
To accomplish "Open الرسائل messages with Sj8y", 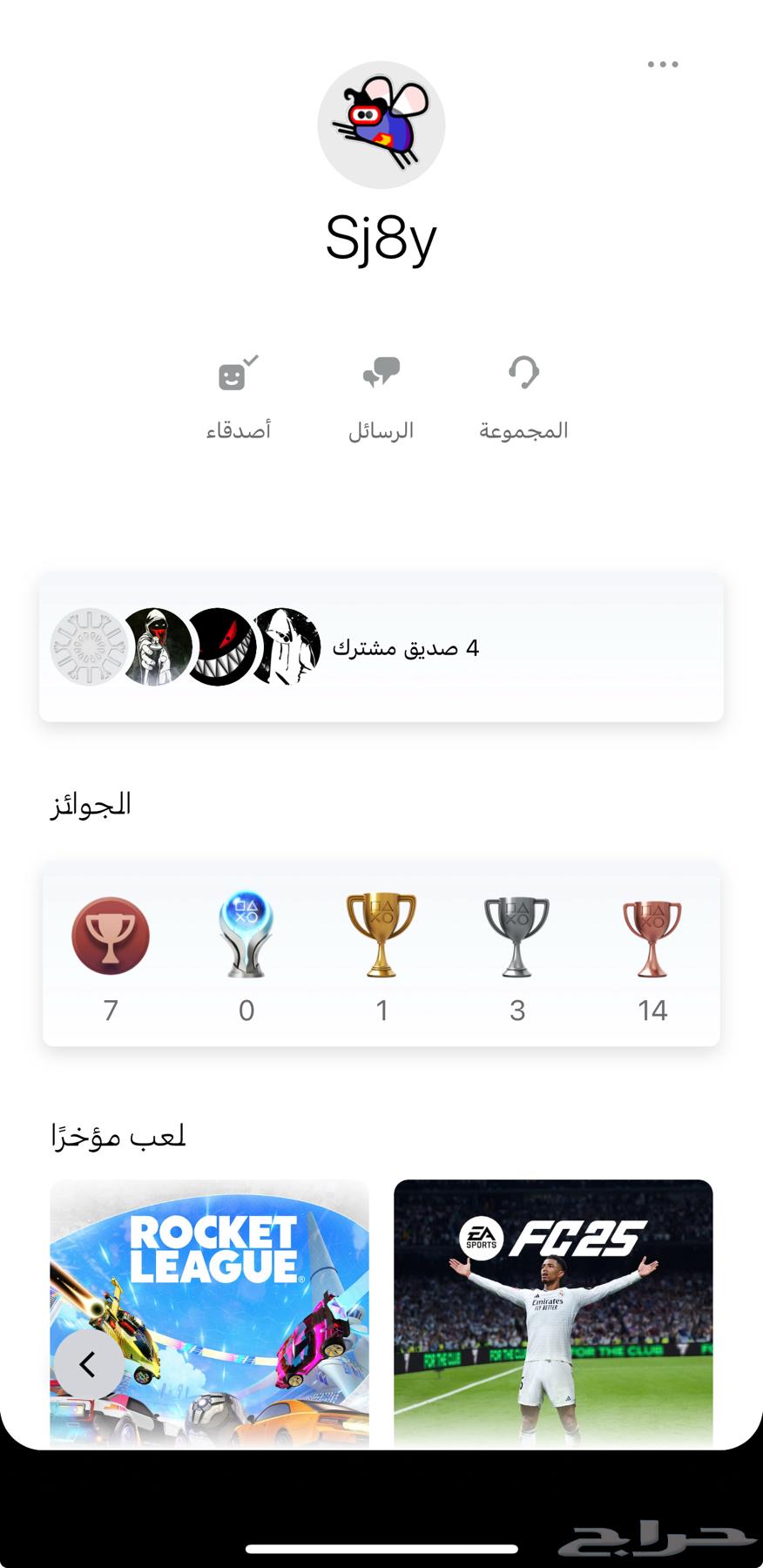I will click(x=381, y=396).
